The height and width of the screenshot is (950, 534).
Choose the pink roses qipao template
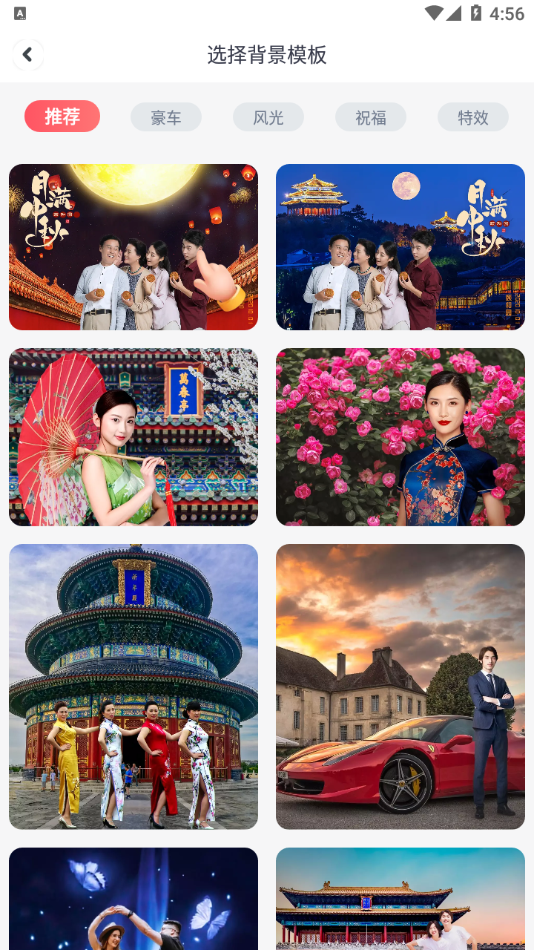point(401,437)
